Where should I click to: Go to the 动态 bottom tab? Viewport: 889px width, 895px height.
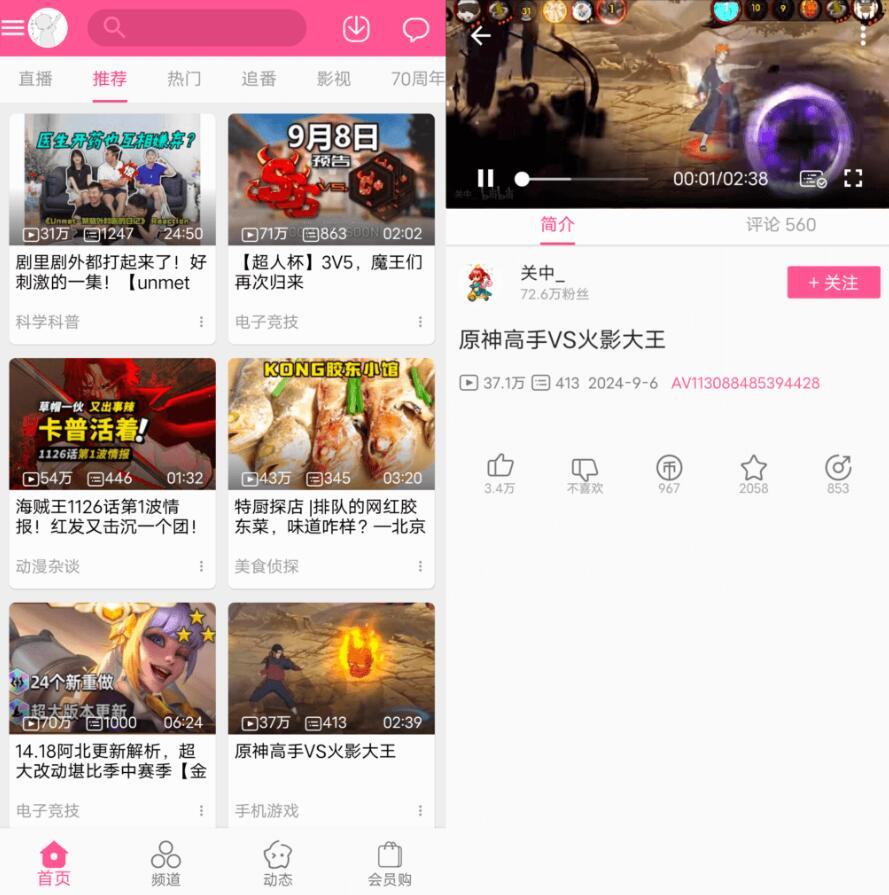pos(278,864)
